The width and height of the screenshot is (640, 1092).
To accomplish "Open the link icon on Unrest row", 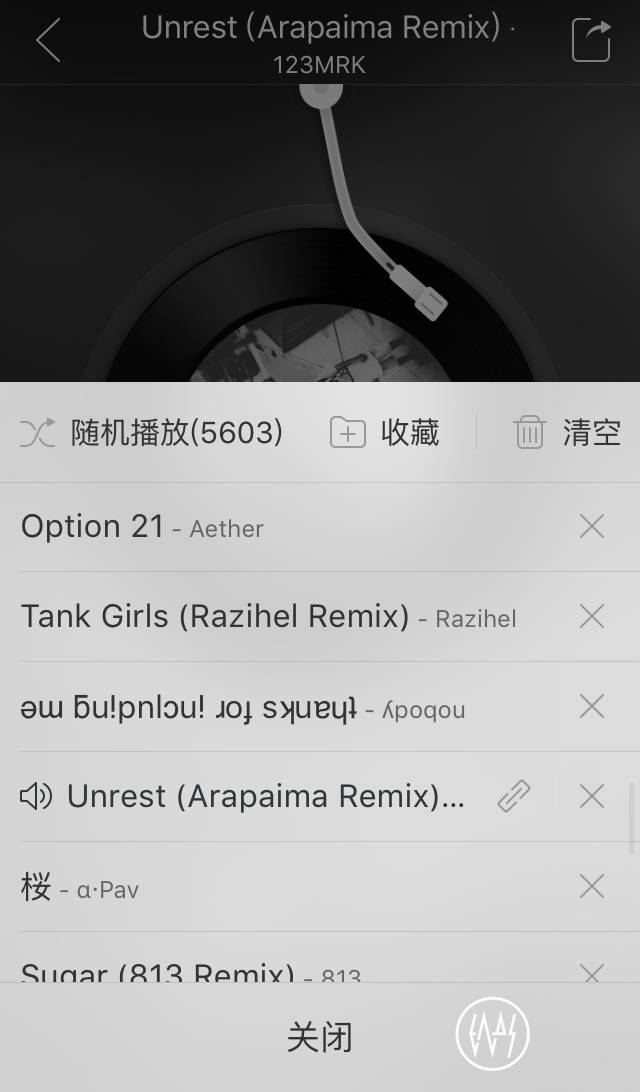I will coord(513,797).
